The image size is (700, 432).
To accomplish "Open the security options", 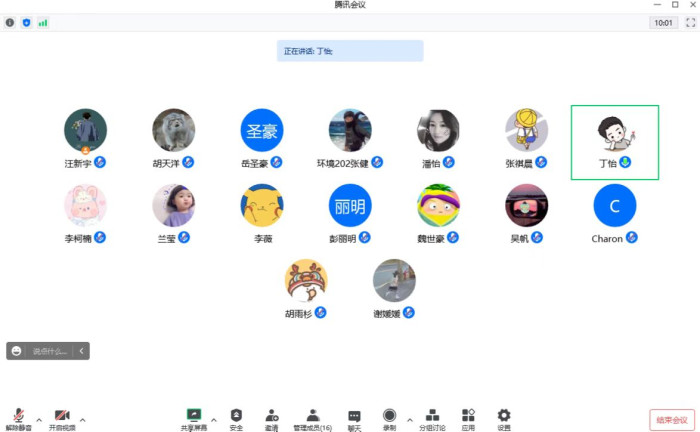I will click(x=236, y=417).
